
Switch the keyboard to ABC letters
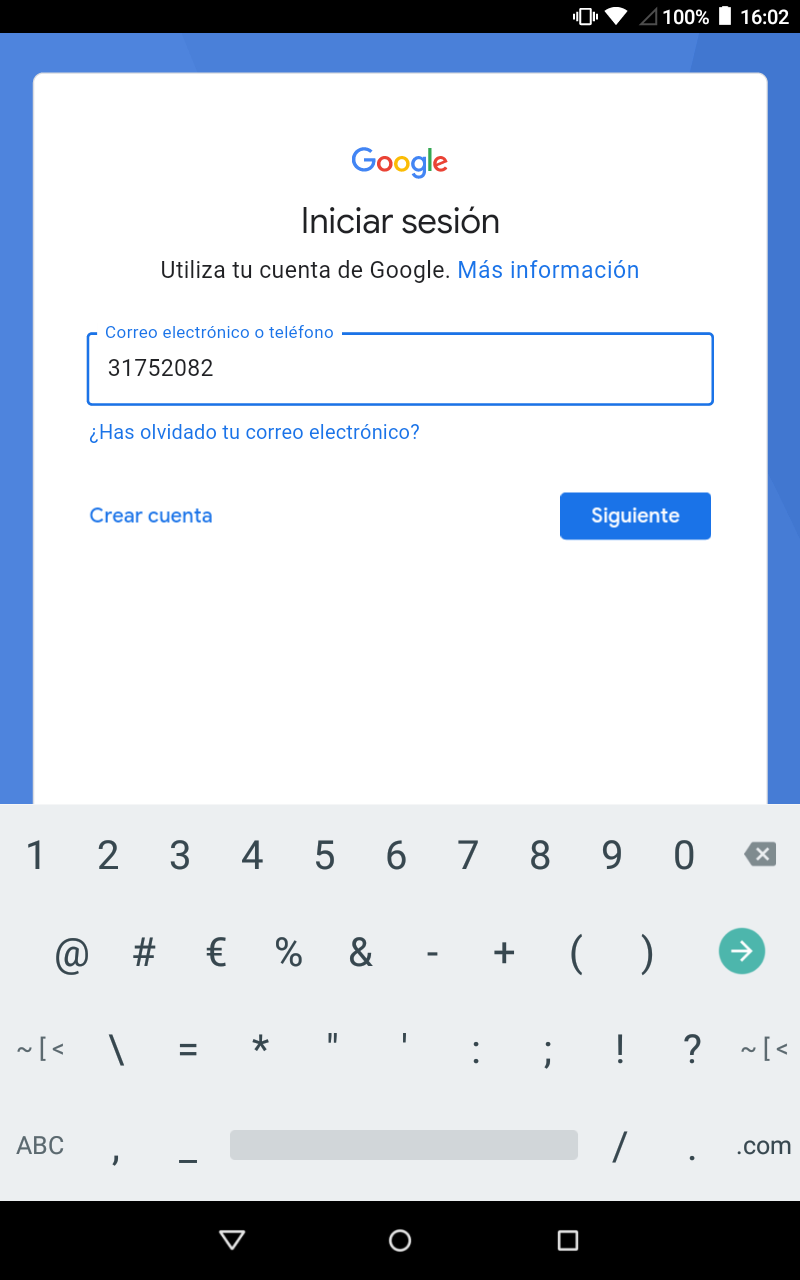click(40, 1146)
